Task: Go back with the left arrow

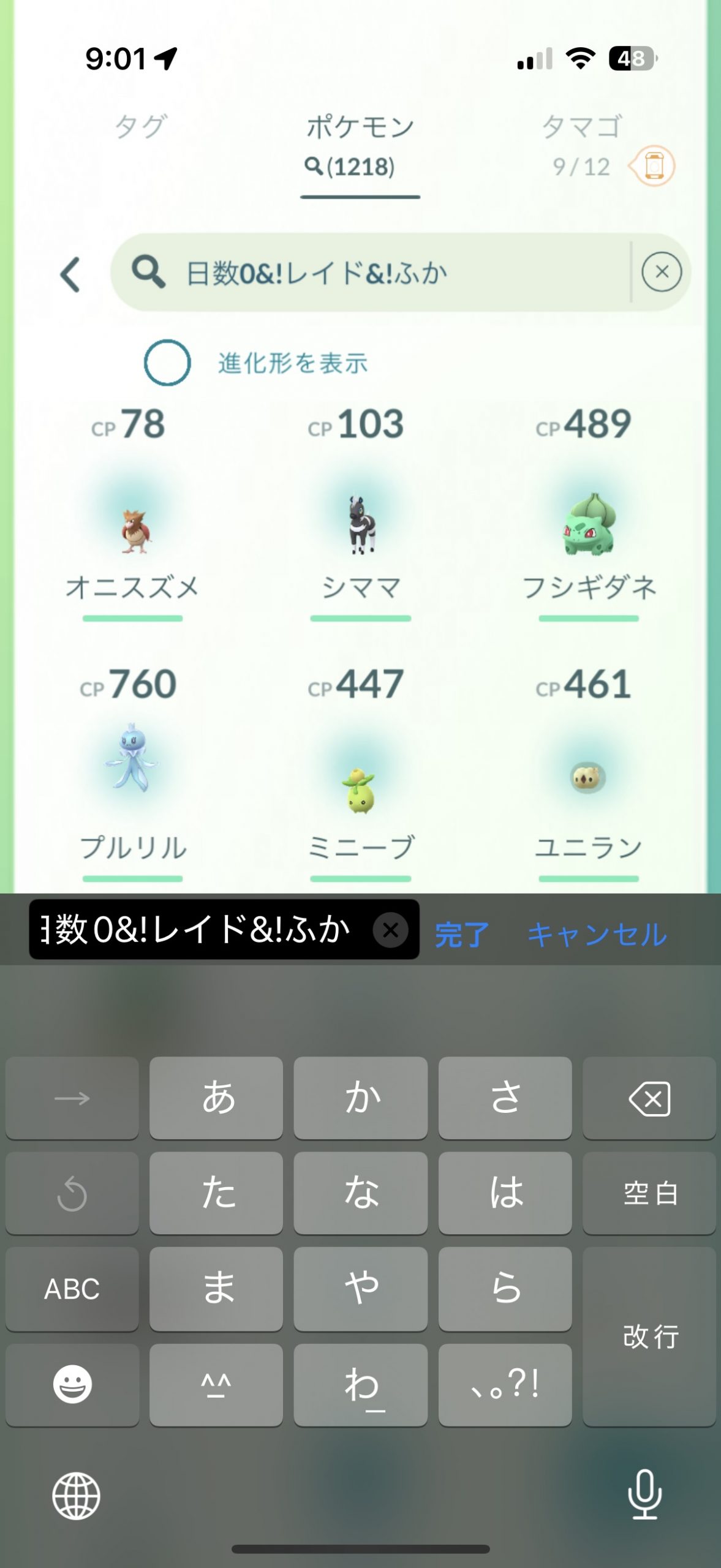Action: pos(70,274)
